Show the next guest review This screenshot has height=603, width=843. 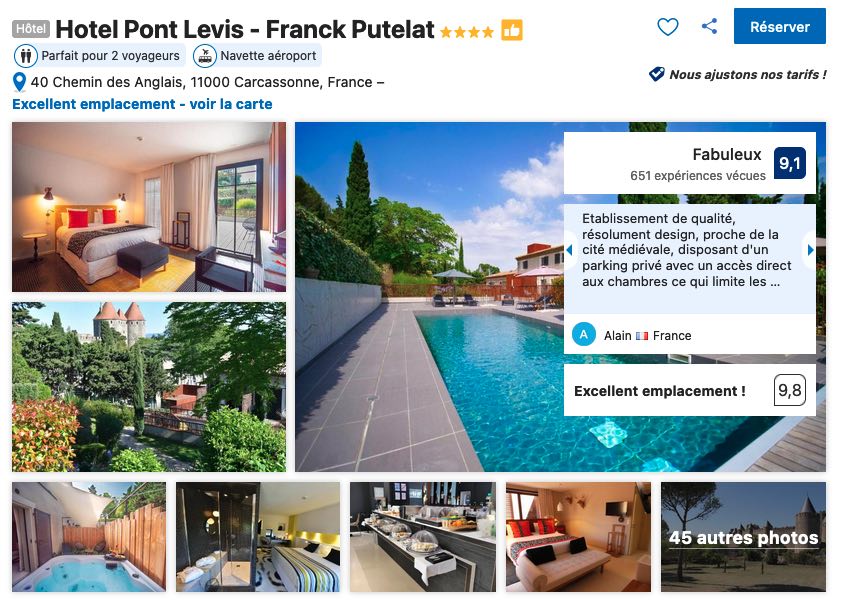pyautogui.click(x=810, y=250)
